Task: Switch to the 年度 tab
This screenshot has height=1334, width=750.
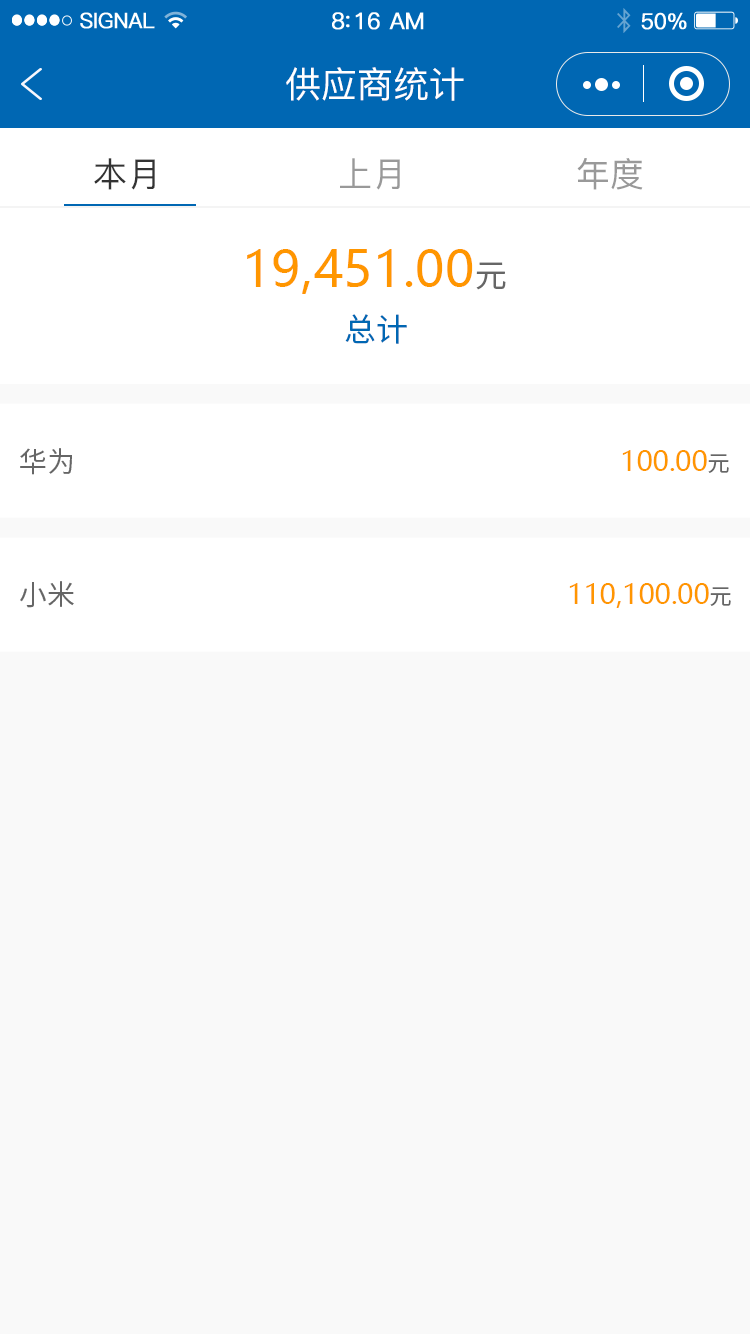Action: pyautogui.click(x=610, y=174)
